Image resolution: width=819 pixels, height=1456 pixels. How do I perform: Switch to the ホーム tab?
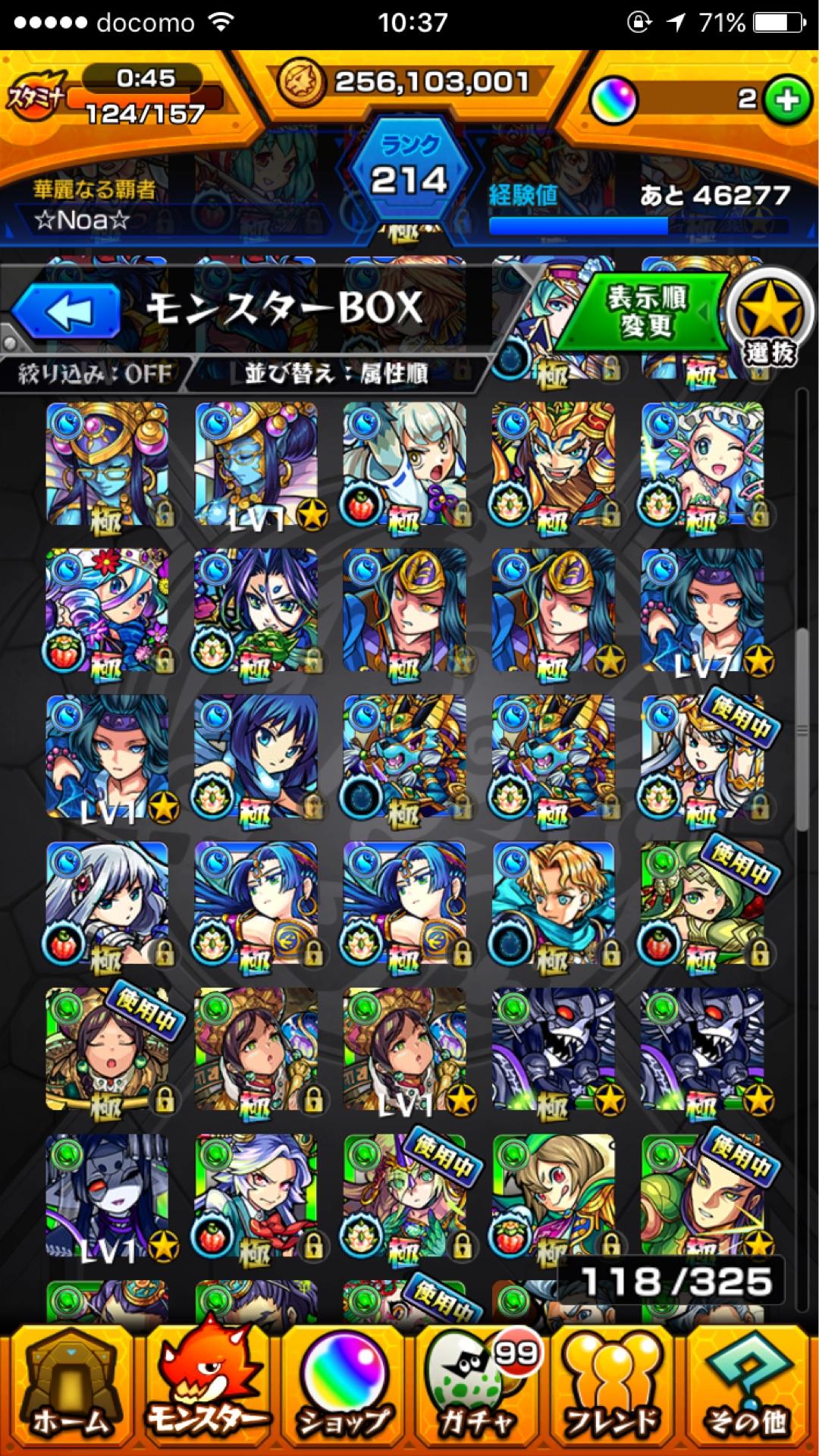(x=68, y=1390)
